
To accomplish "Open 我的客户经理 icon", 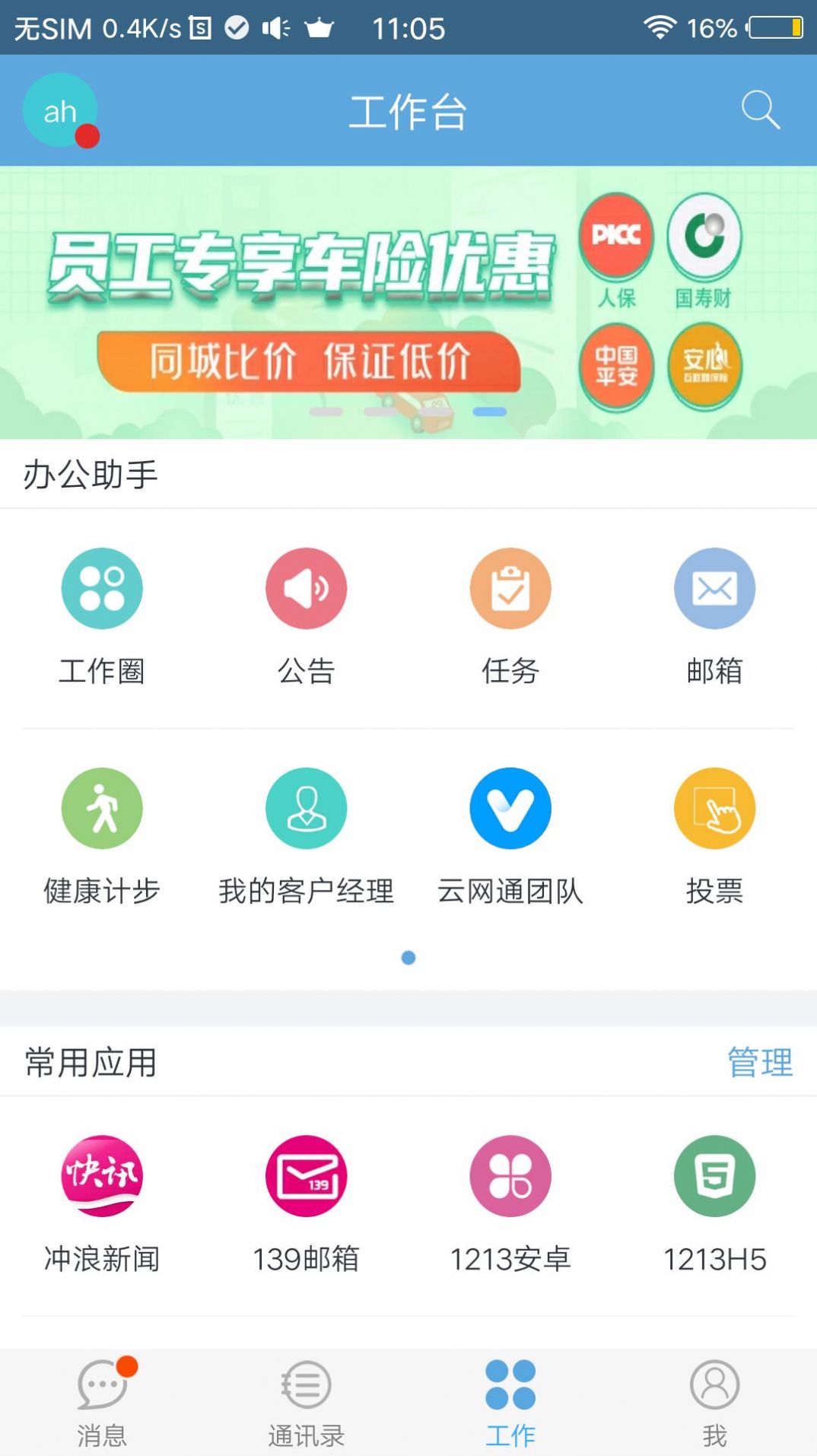I will pos(306,808).
